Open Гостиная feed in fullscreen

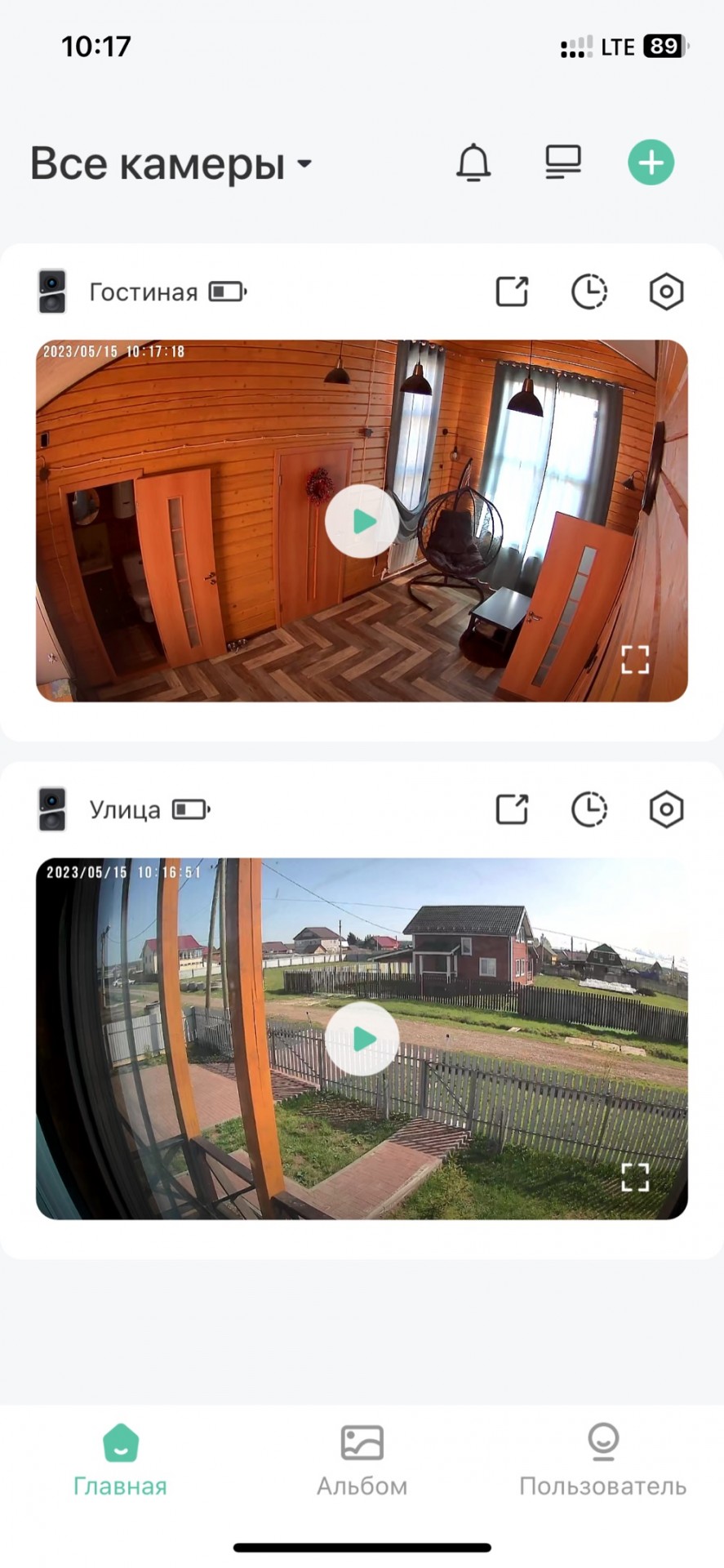point(635,660)
